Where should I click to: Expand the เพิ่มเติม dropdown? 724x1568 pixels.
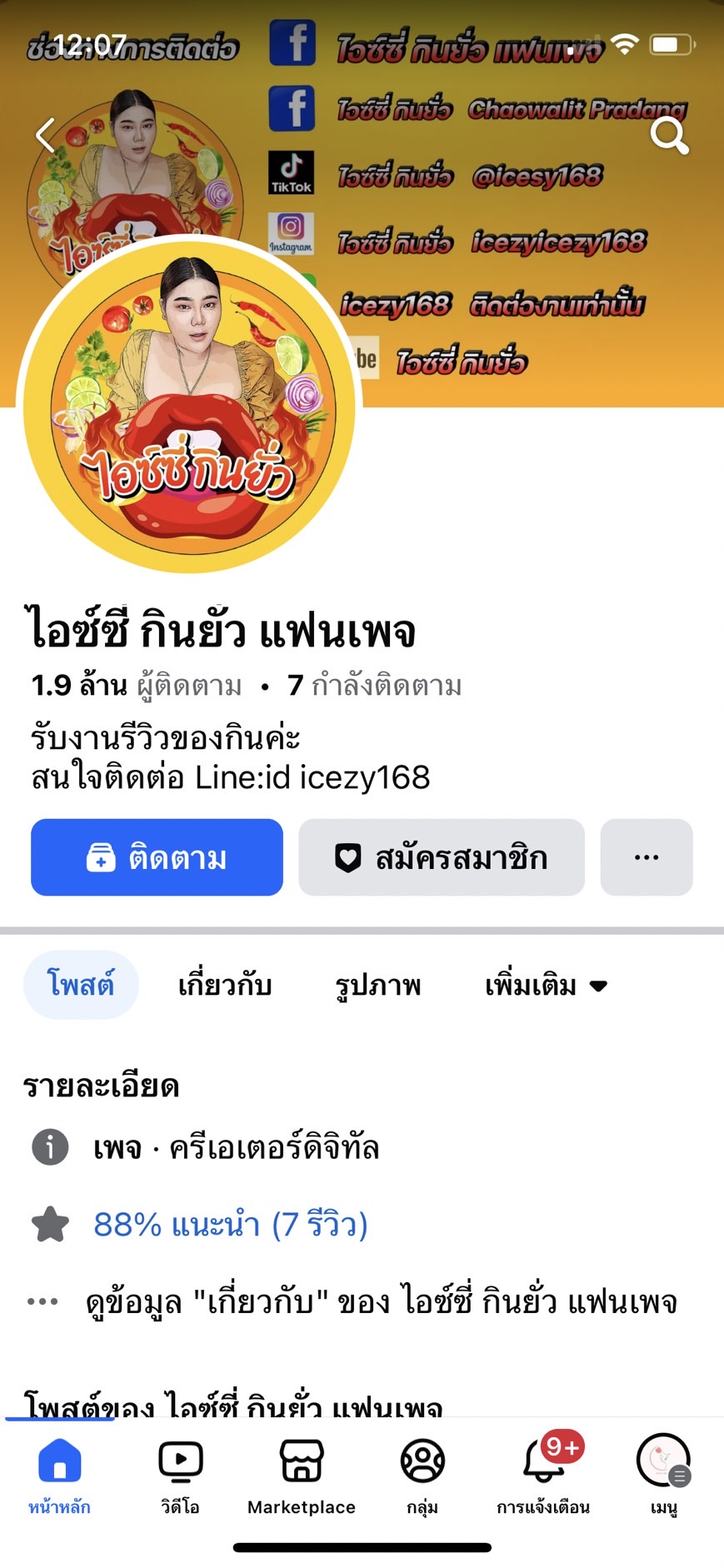(546, 985)
